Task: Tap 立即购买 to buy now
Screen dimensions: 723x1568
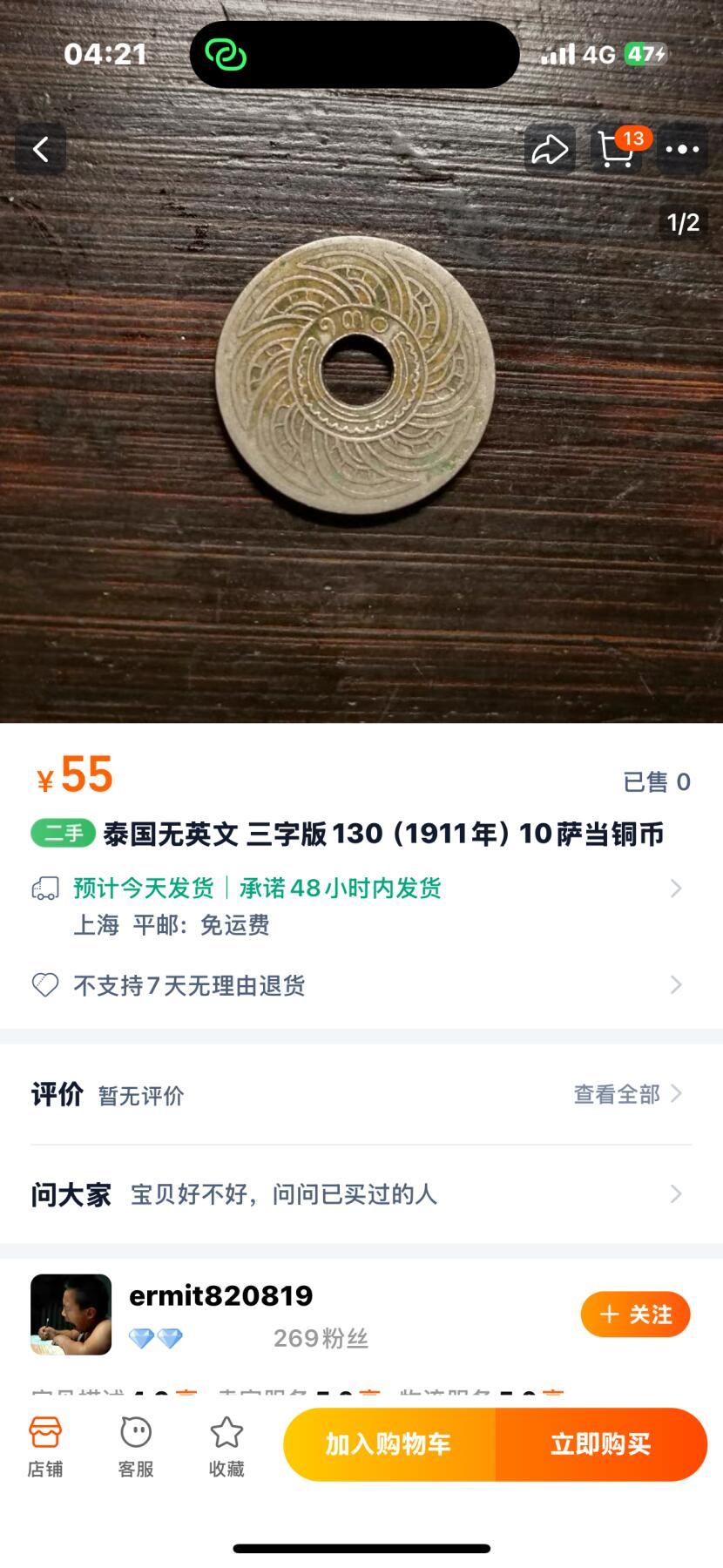Action: [601, 1444]
